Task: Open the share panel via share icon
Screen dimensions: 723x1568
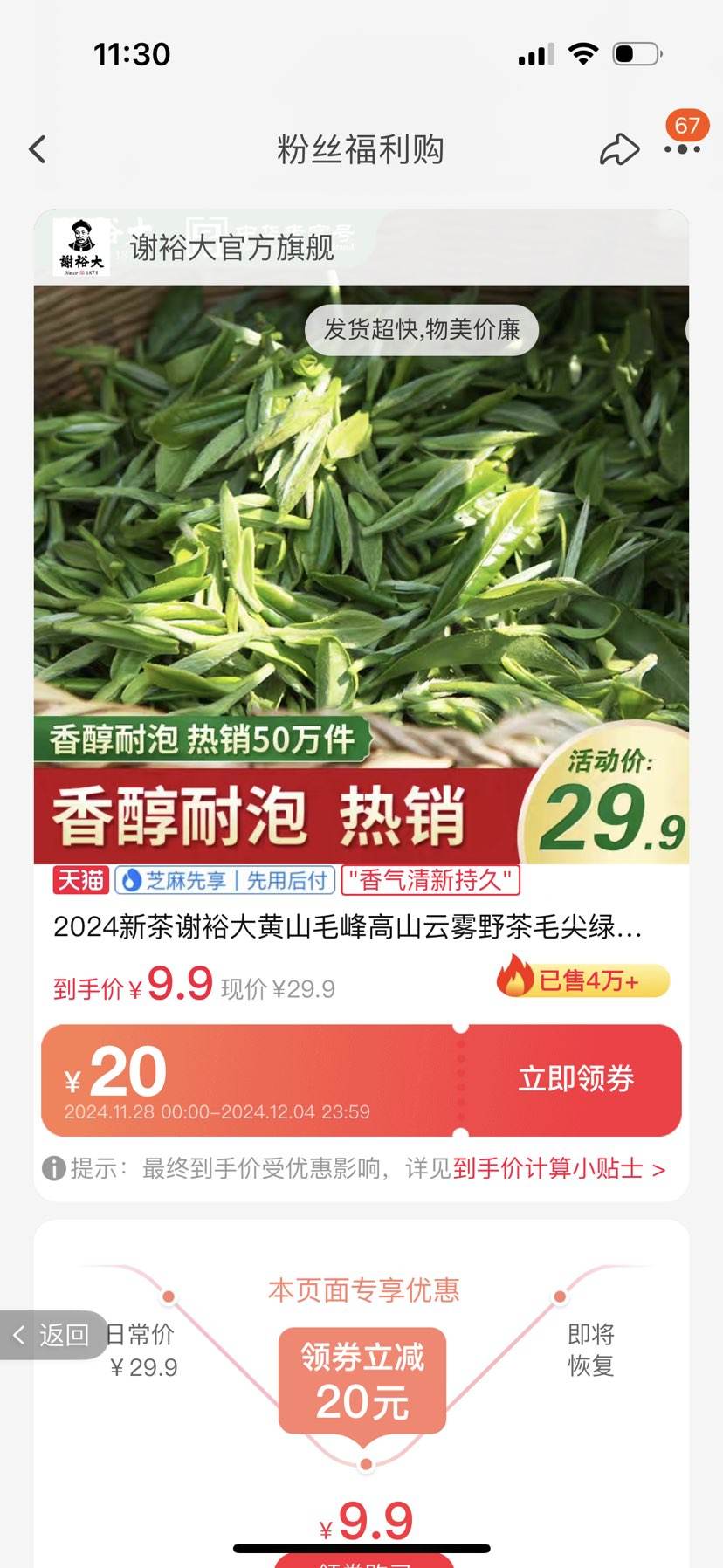Action: click(x=620, y=149)
